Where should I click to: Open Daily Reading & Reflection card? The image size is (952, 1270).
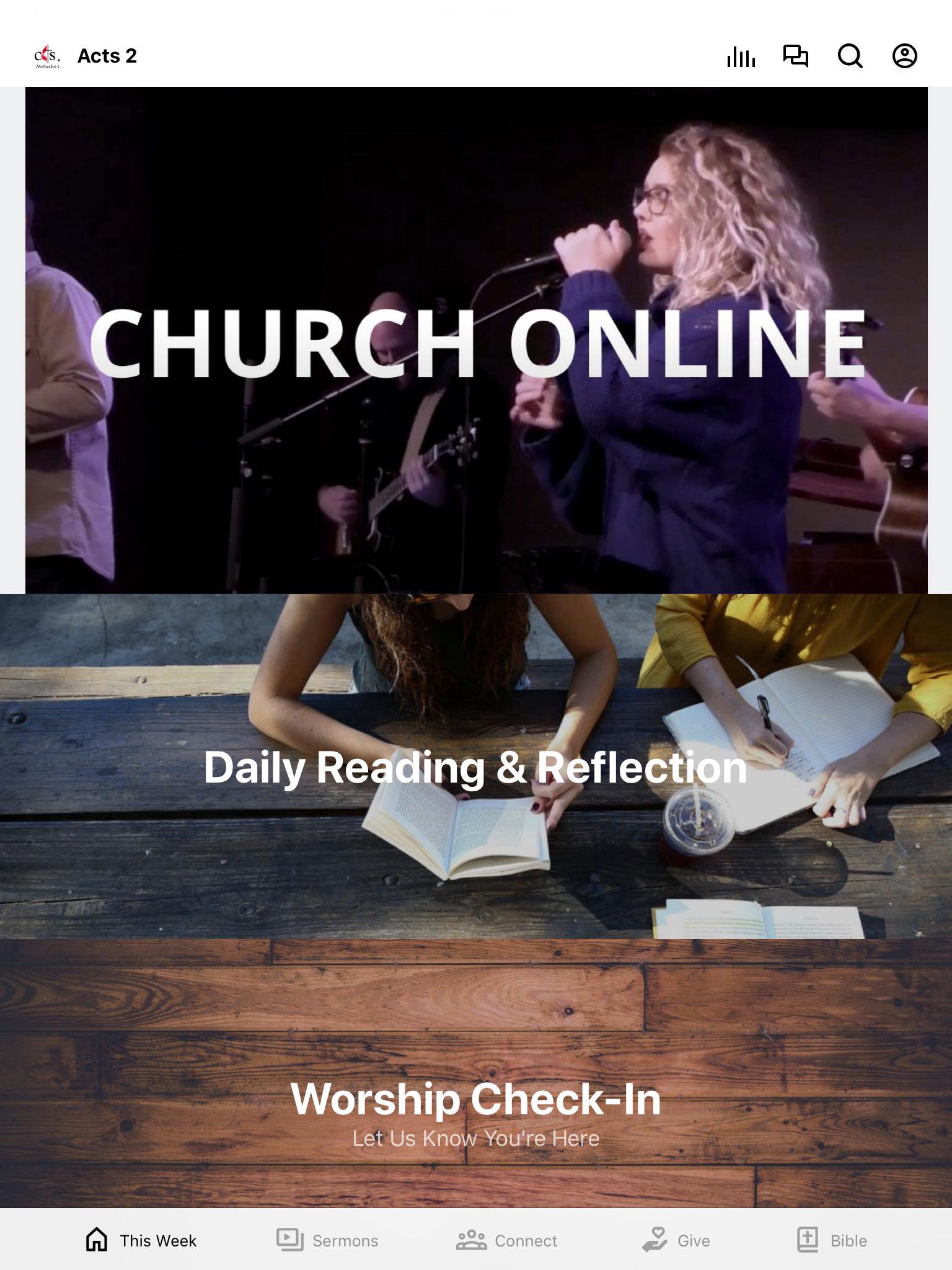[x=476, y=766]
